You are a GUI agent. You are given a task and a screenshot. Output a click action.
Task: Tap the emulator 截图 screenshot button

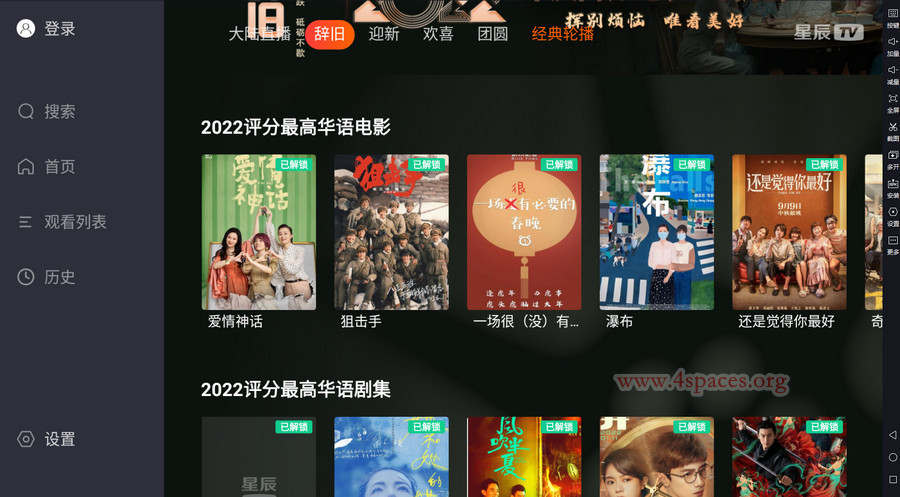(893, 130)
